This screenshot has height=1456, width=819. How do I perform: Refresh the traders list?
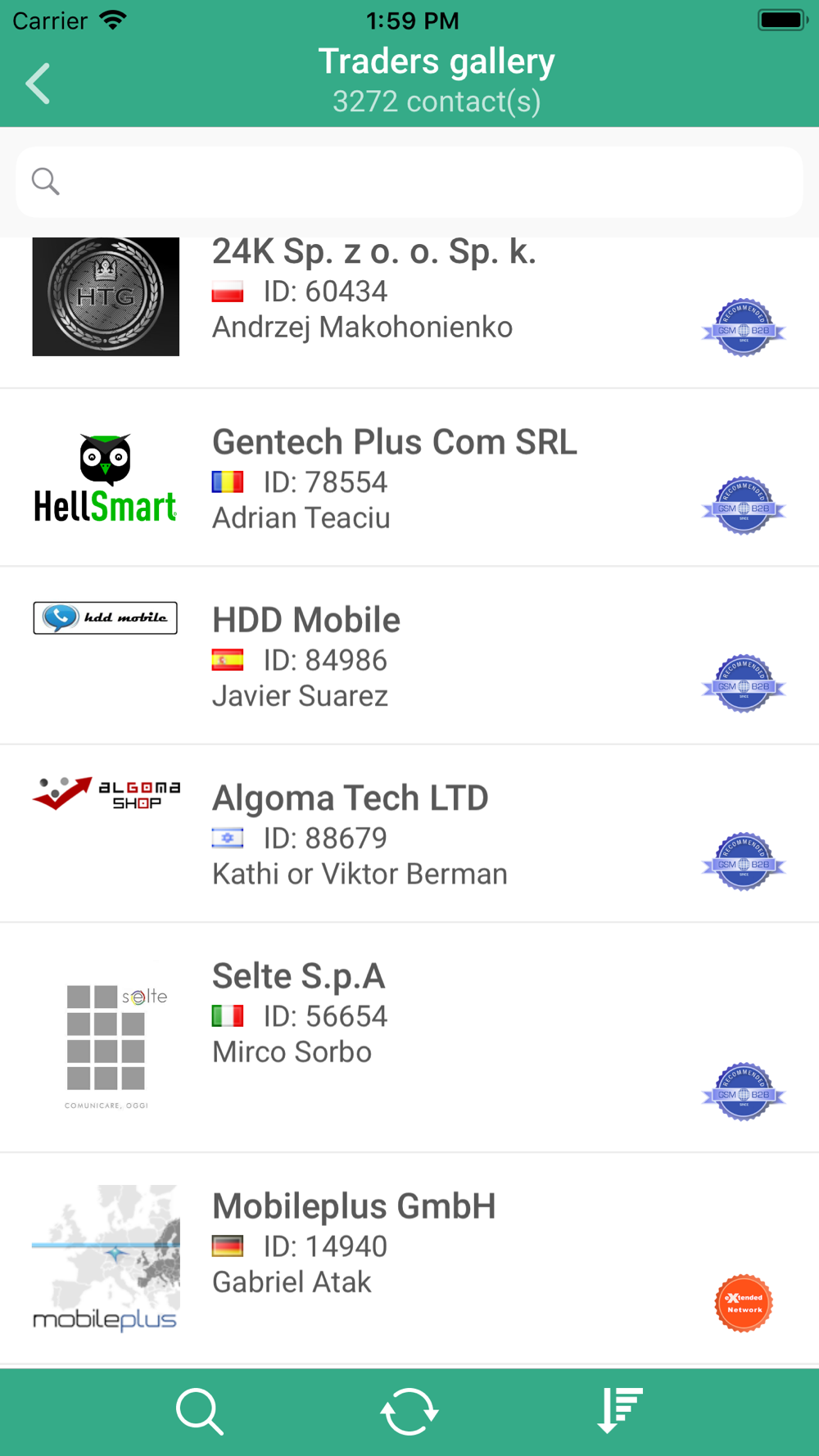[x=409, y=1411]
